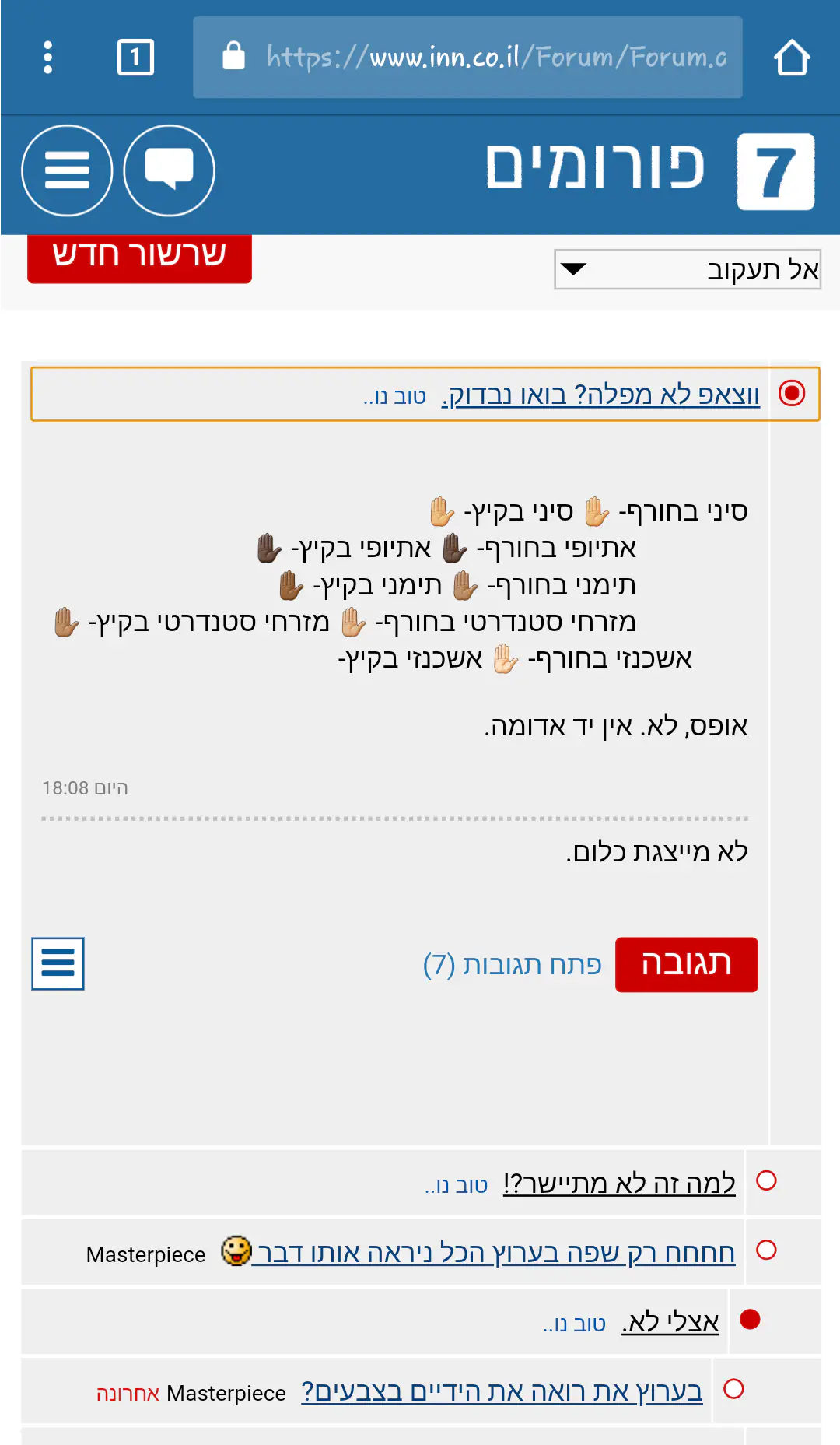Start a new thread with שרשור חדש
The width and height of the screenshot is (840, 1445).
pos(139,257)
